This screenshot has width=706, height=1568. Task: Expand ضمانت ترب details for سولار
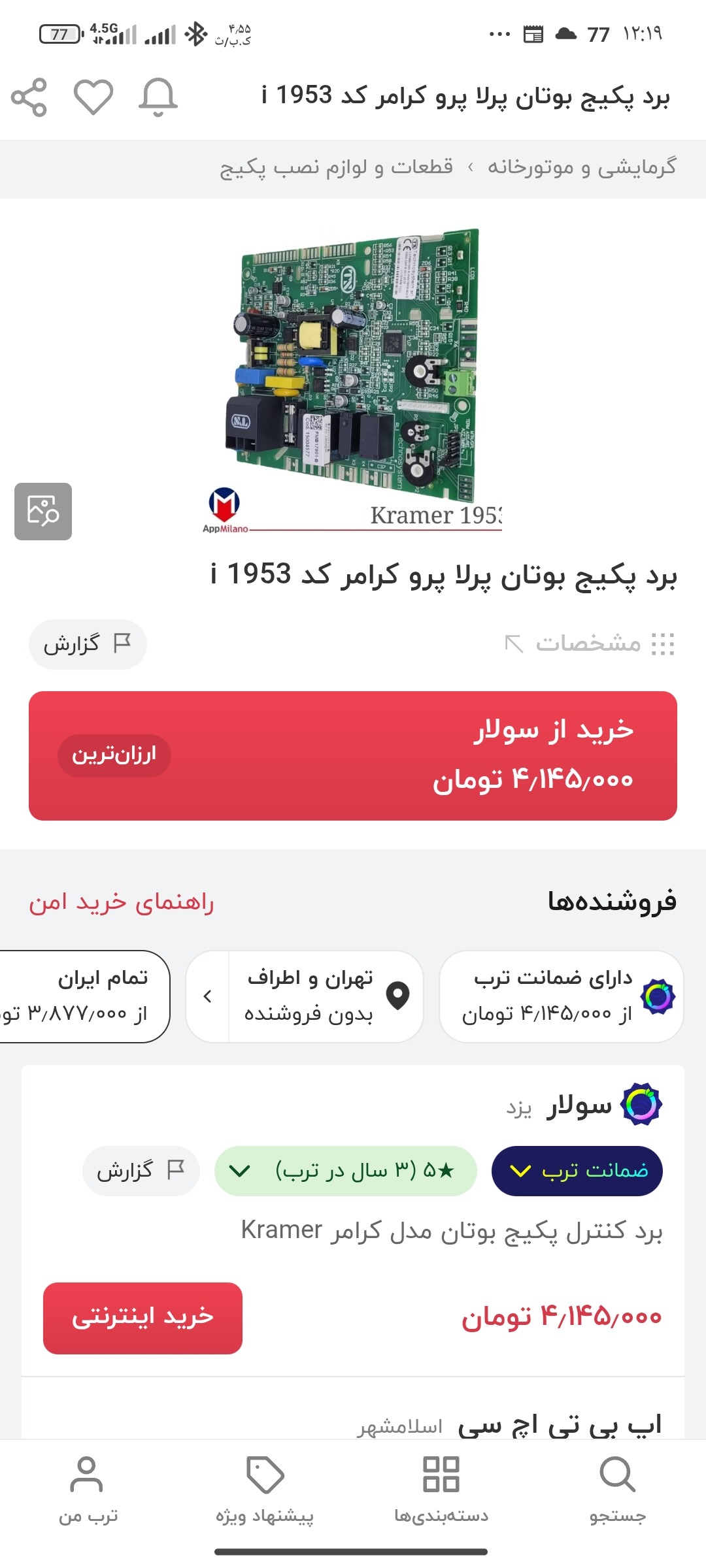(577, 1171)
